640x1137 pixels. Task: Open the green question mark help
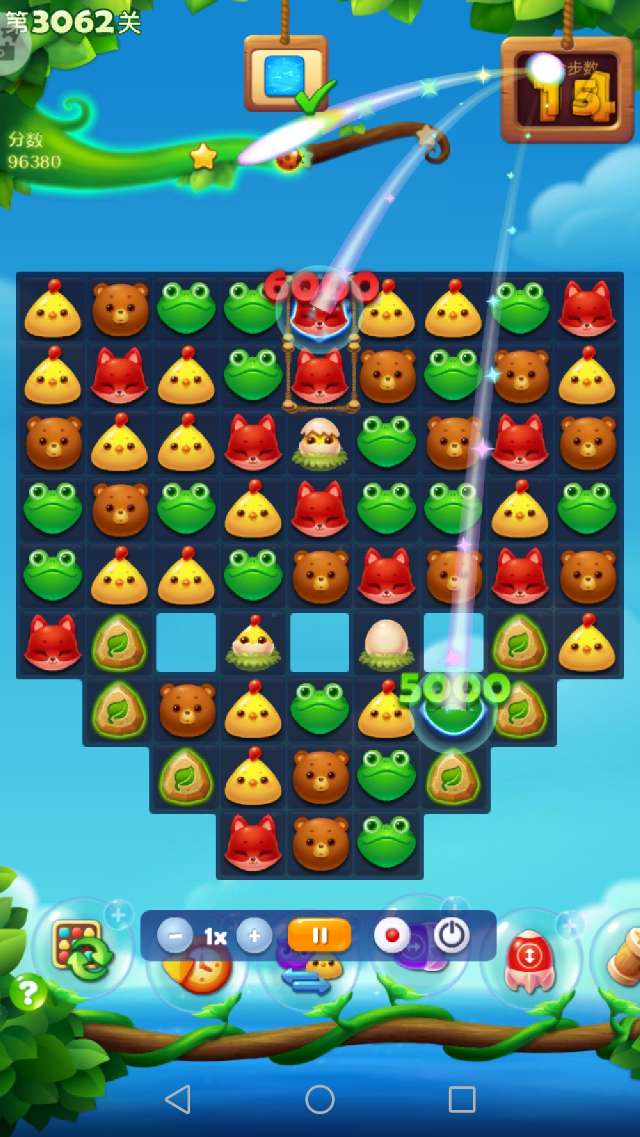pos(28,993)
